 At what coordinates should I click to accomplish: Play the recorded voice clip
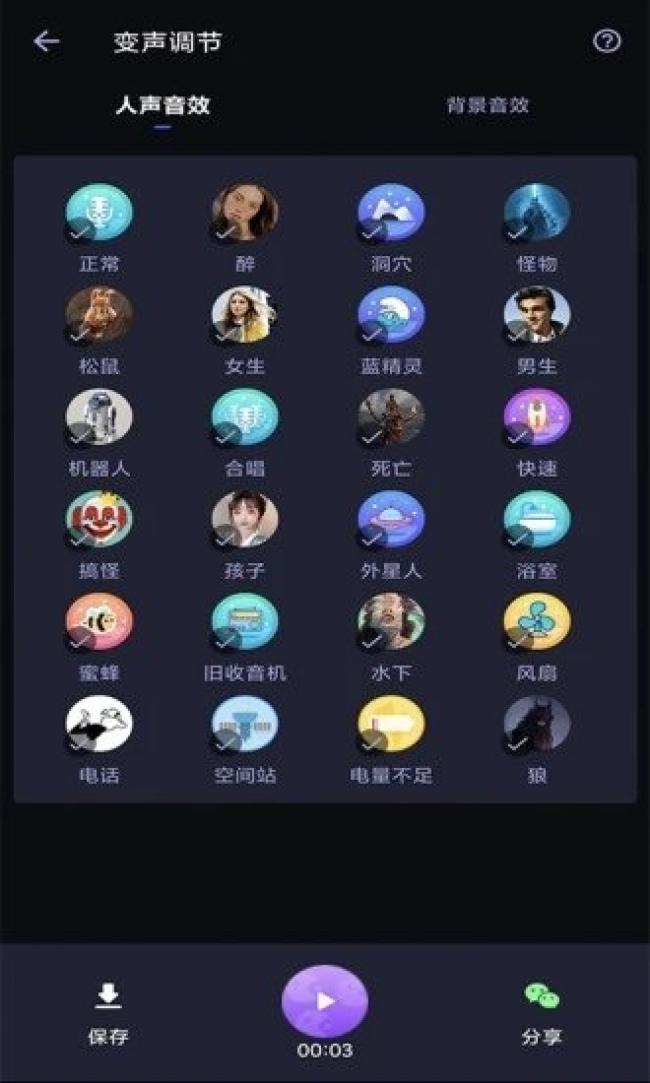click(x=324, y=1001)
